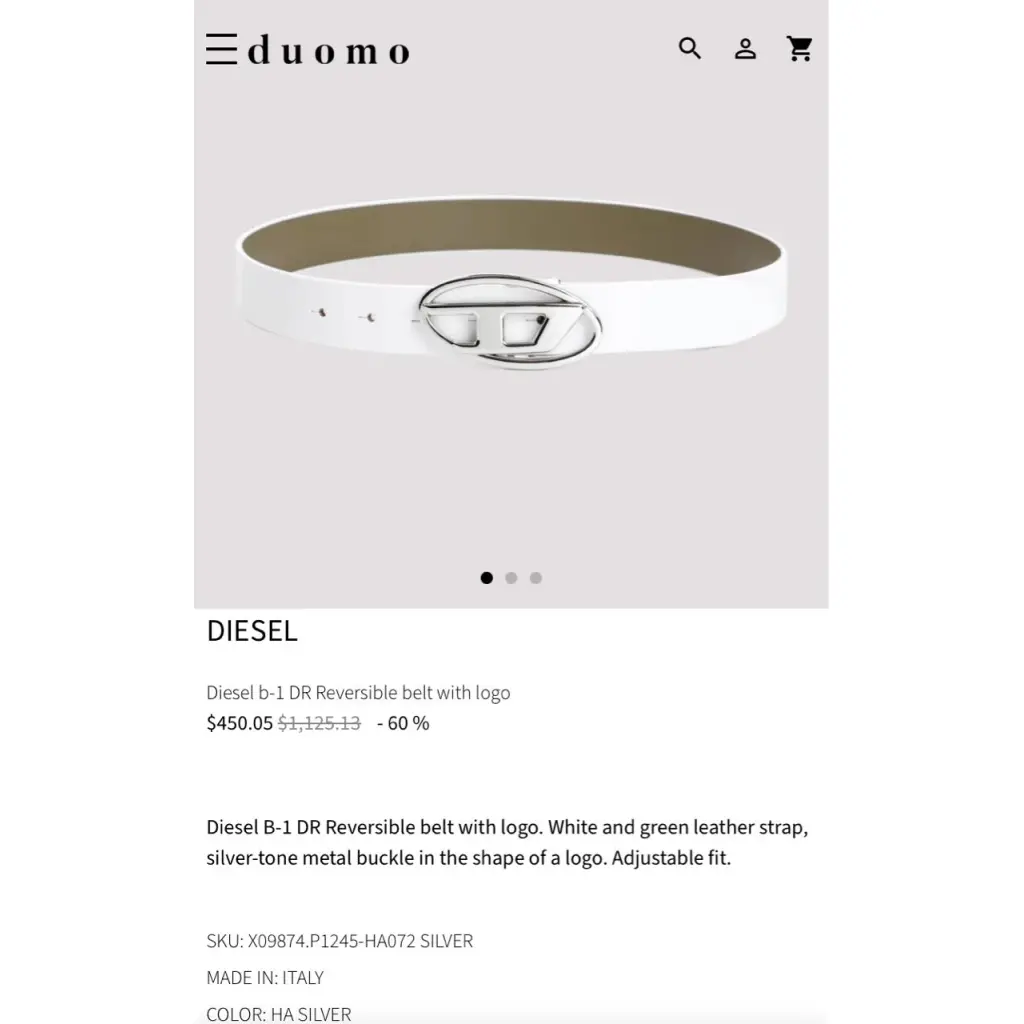Image resolution: width=1024 pixels, height=1024 pixels.
Task: Select the third image indicator dot
Action: tap(536, 578)
